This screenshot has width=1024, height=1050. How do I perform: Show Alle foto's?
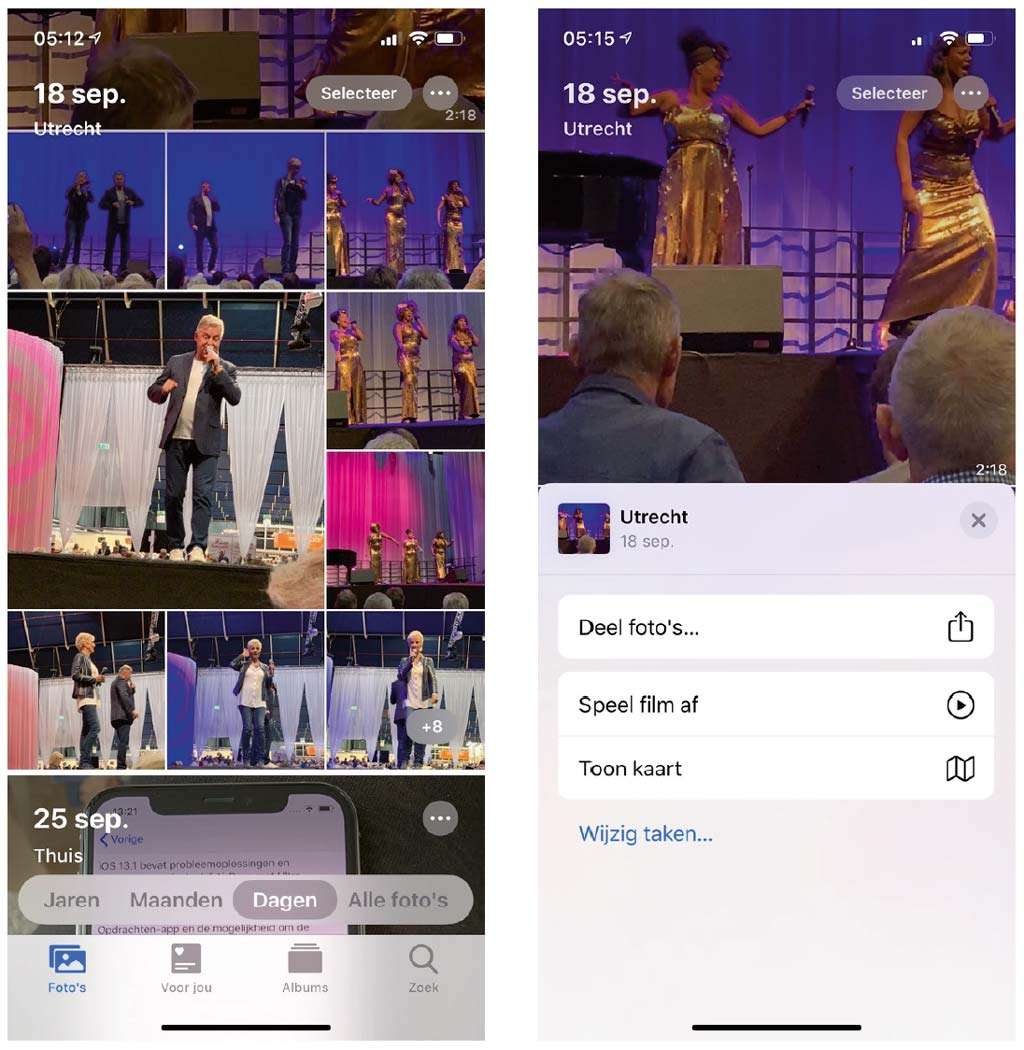(x=397, y=900)
